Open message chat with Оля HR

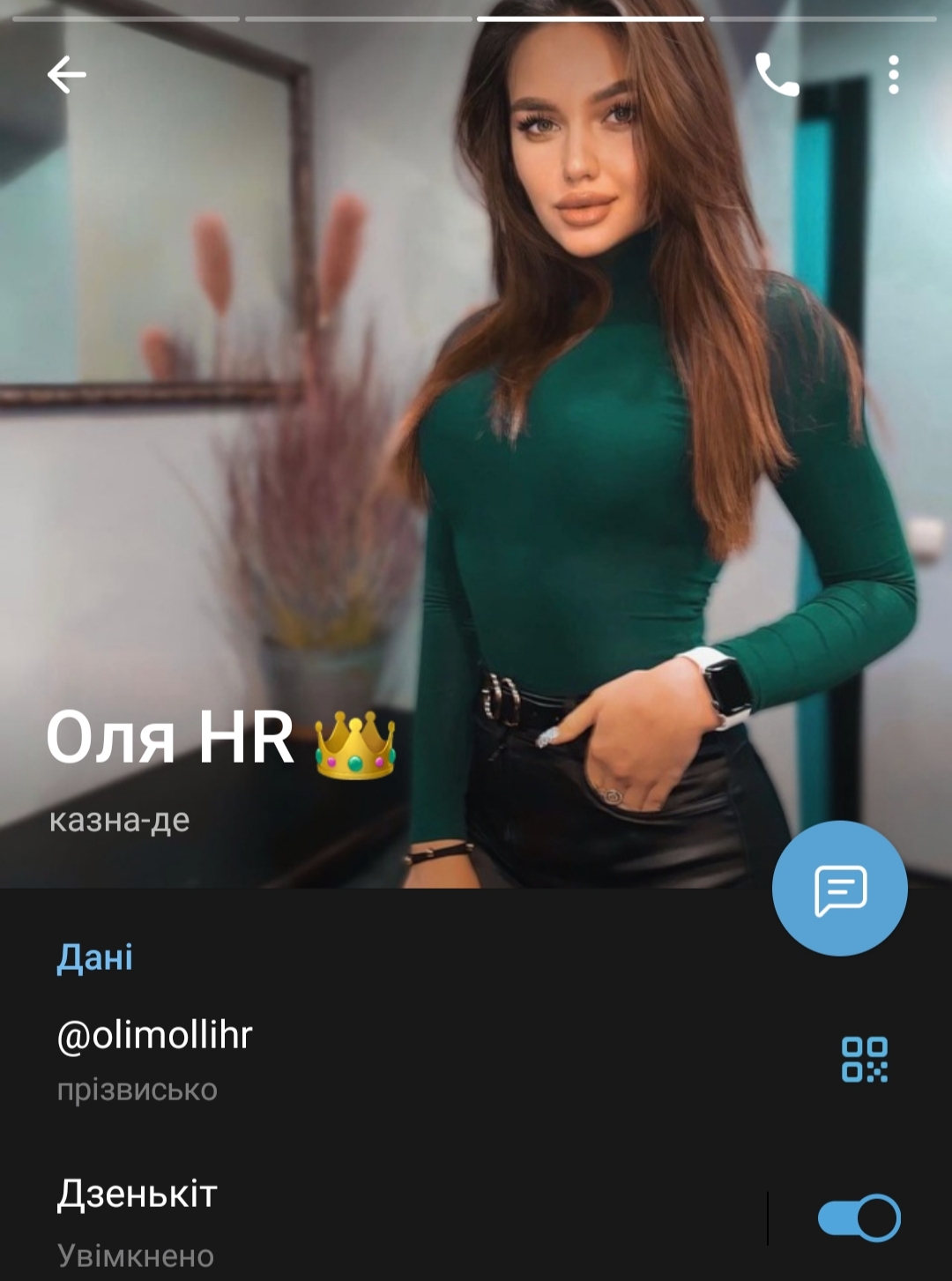(x=839, y=889)
